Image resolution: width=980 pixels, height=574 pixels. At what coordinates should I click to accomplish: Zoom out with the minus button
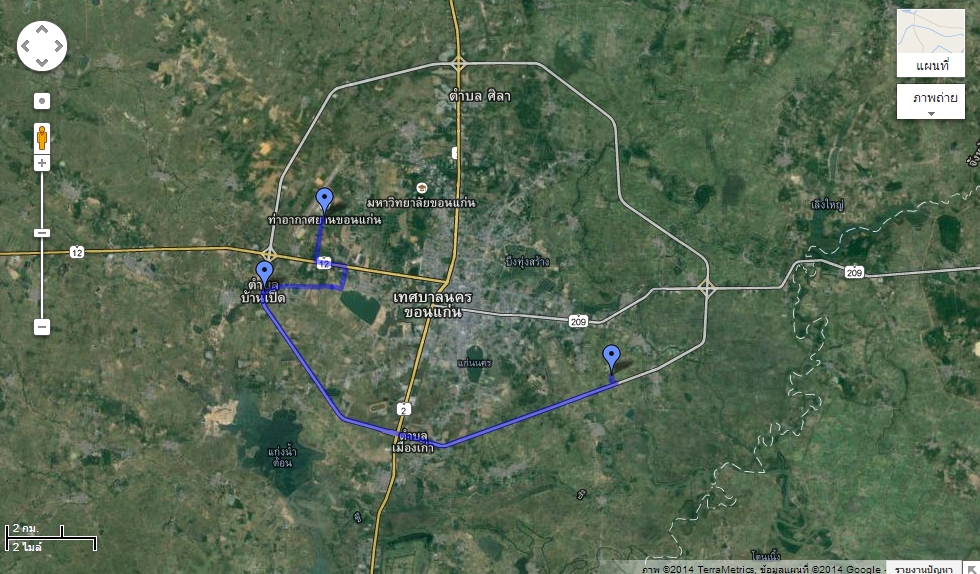(x=42, y=327)
